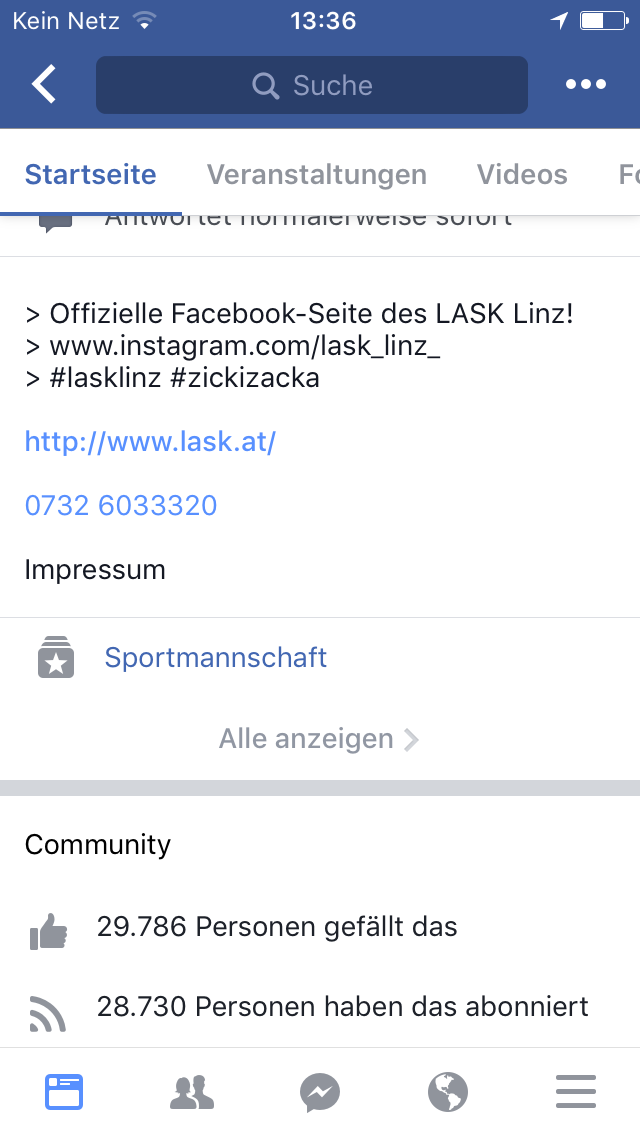The height and width of the screenshot is (1136, 640).
Task: Call the phone number 0732 6033320
Action: point(121,505)
